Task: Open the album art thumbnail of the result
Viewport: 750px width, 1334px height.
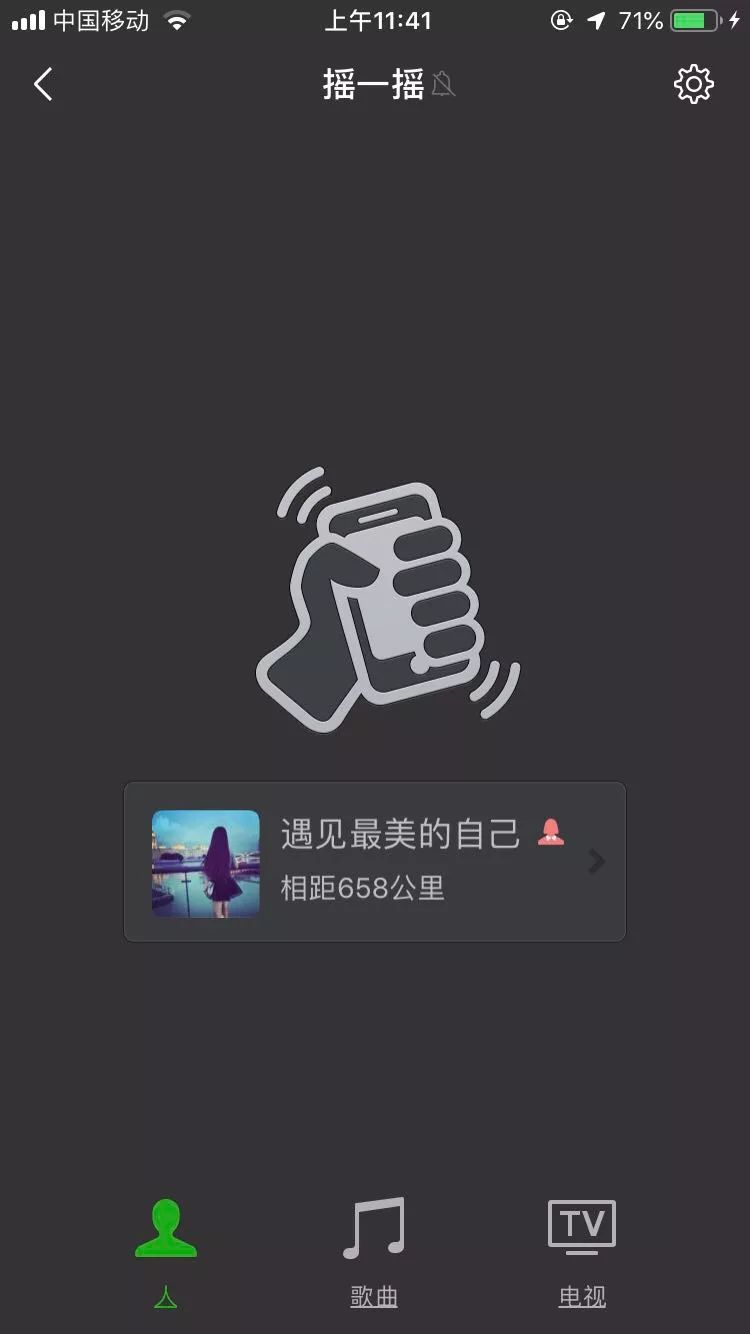Action: tap(205, 862)
